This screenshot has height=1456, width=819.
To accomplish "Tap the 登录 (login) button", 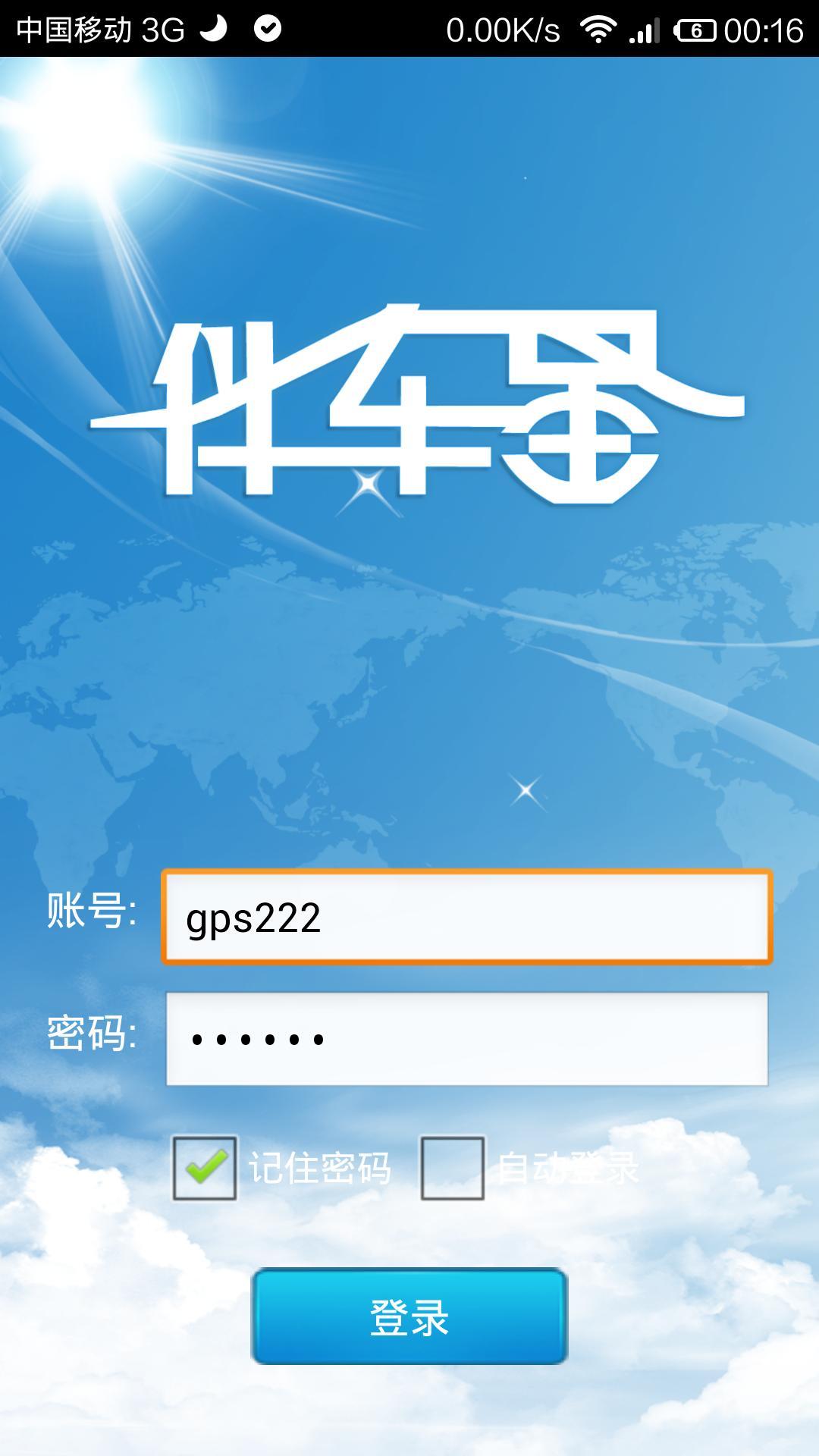I will (x=409, y=1316).
